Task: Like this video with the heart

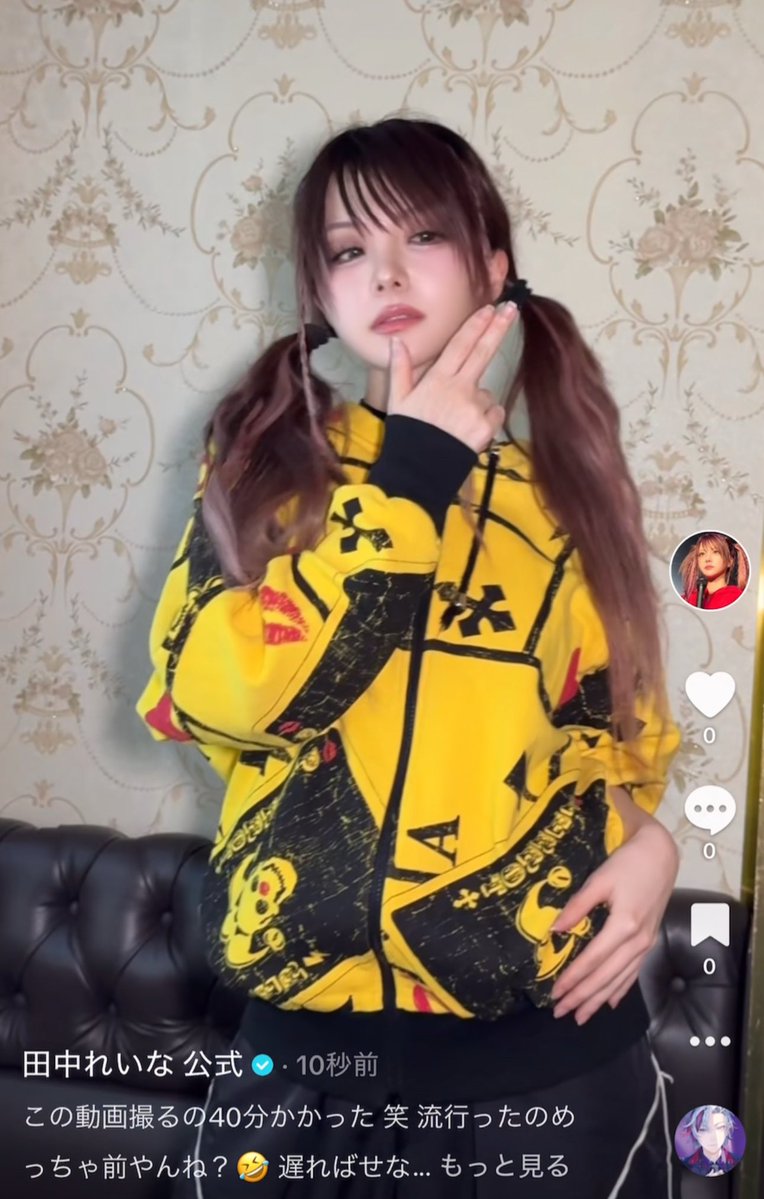Action: click(709, 693)
